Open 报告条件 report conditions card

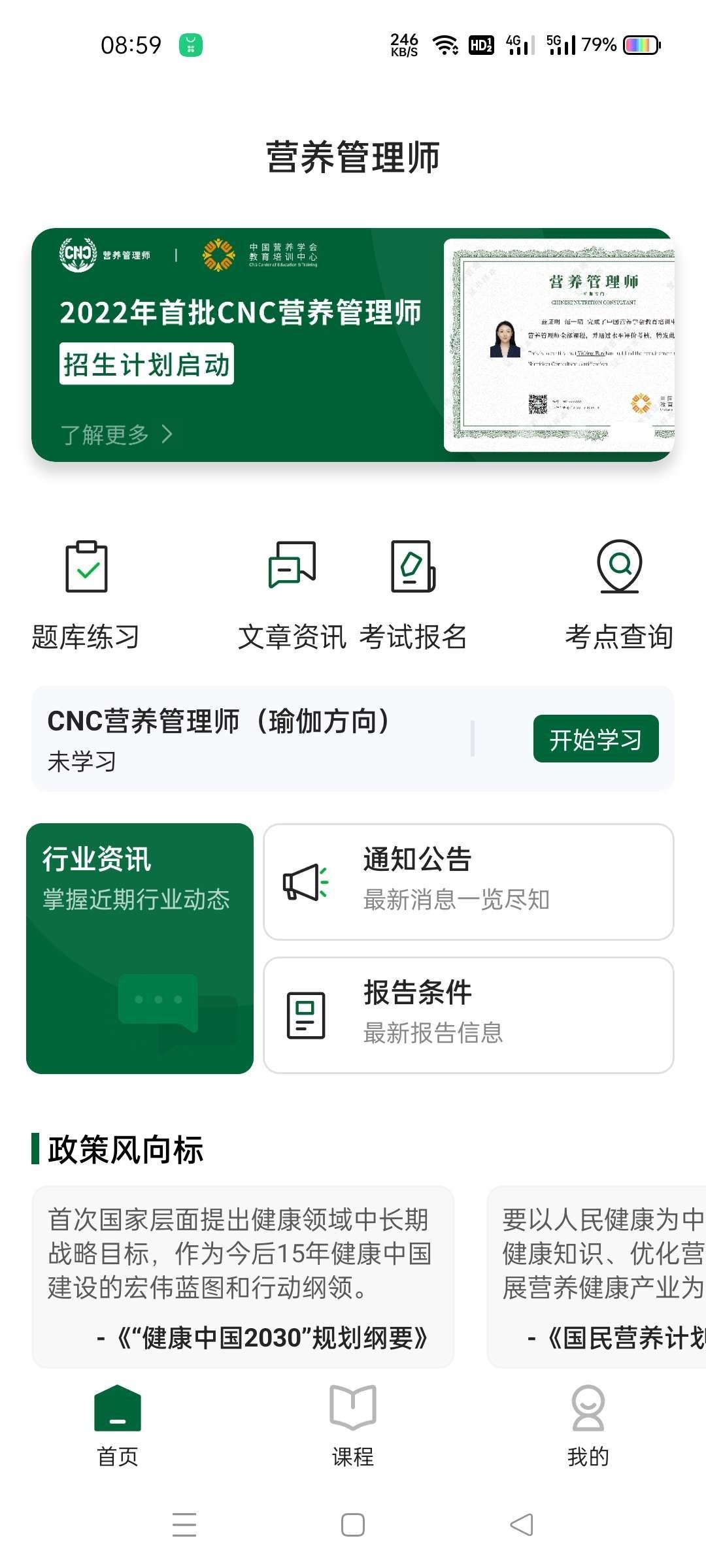[x=468, y=1015]
